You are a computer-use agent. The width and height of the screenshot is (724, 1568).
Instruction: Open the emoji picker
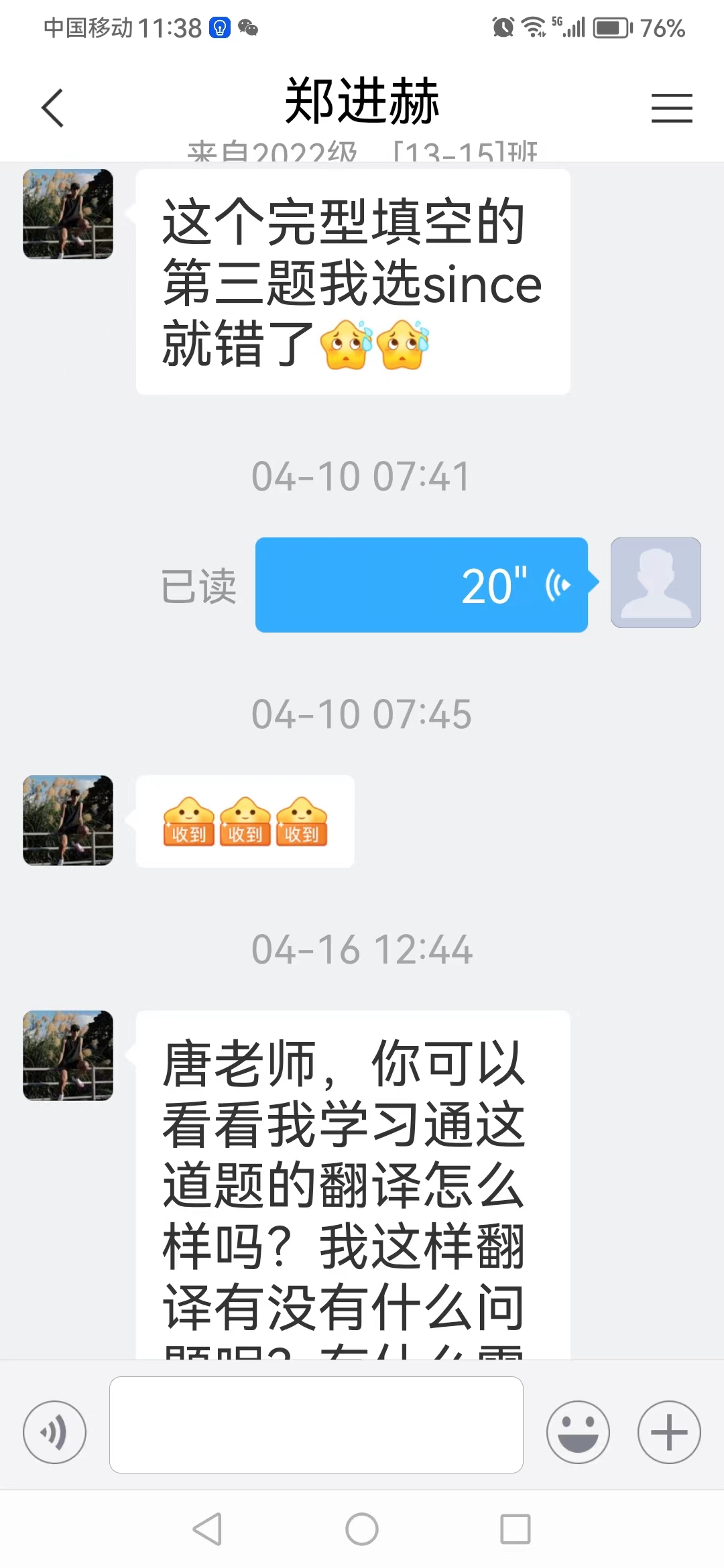(578, 1432)
